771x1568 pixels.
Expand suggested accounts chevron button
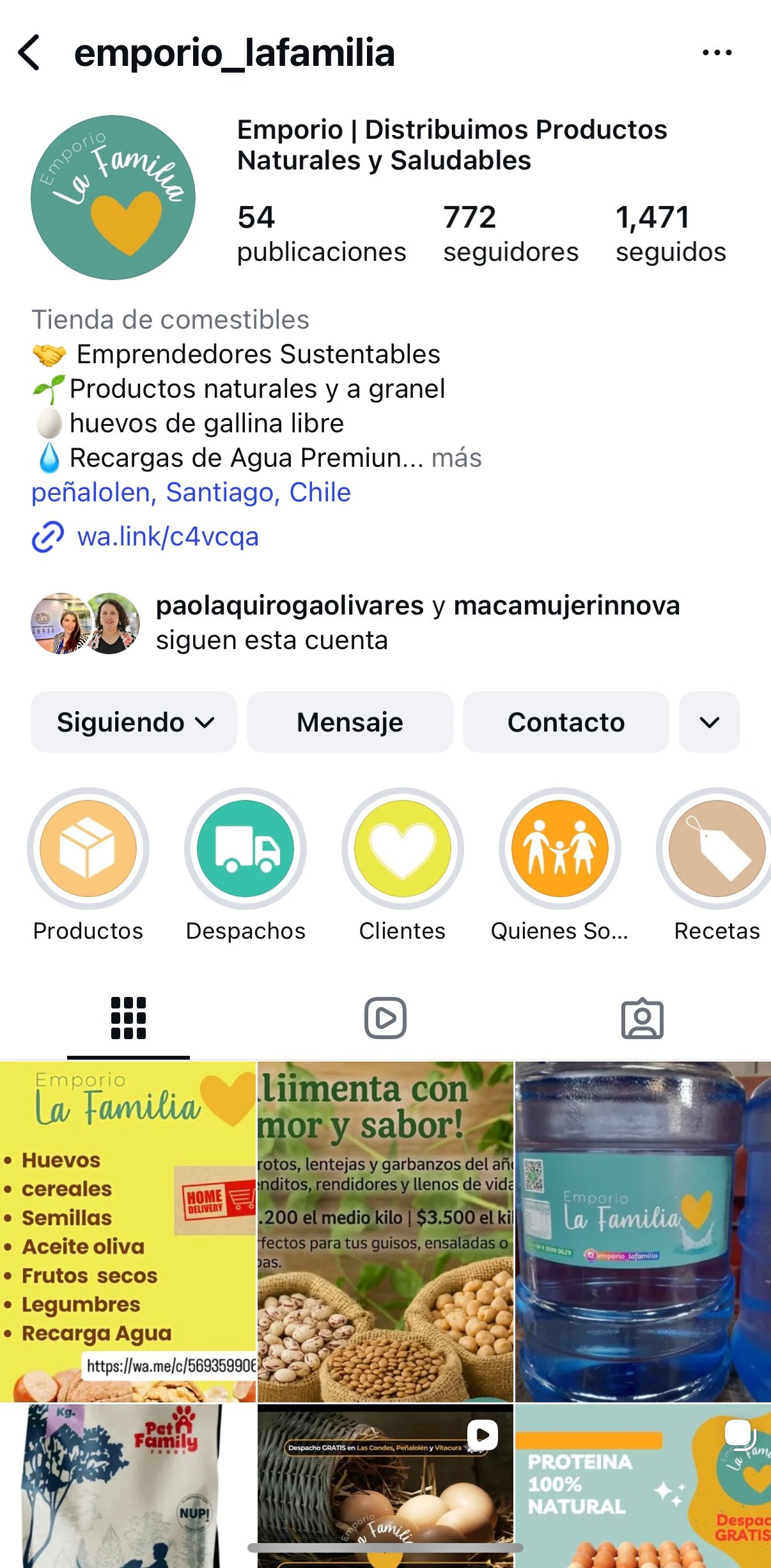tap(709, 722)
